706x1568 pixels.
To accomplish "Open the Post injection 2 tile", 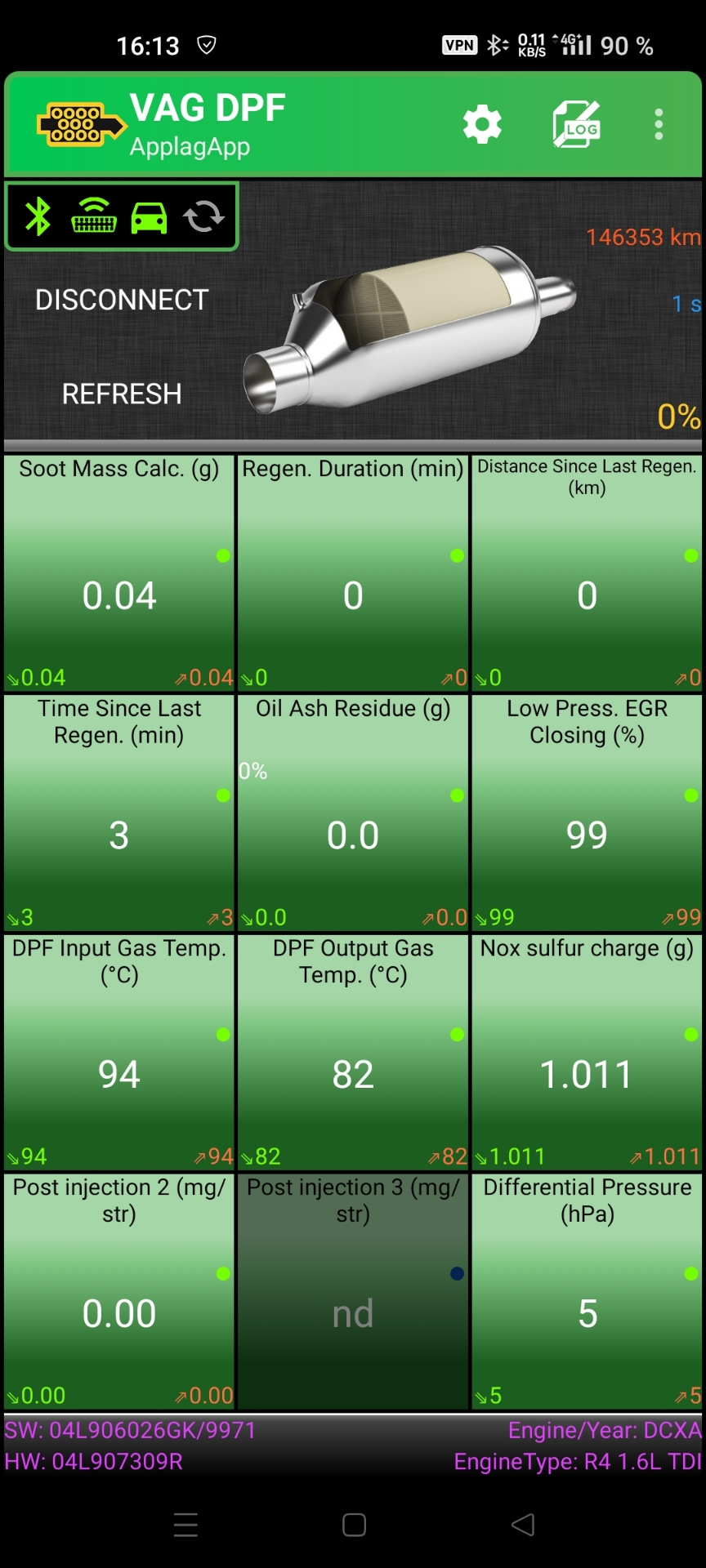I will pyautogui.click(x=119, y=1291).
